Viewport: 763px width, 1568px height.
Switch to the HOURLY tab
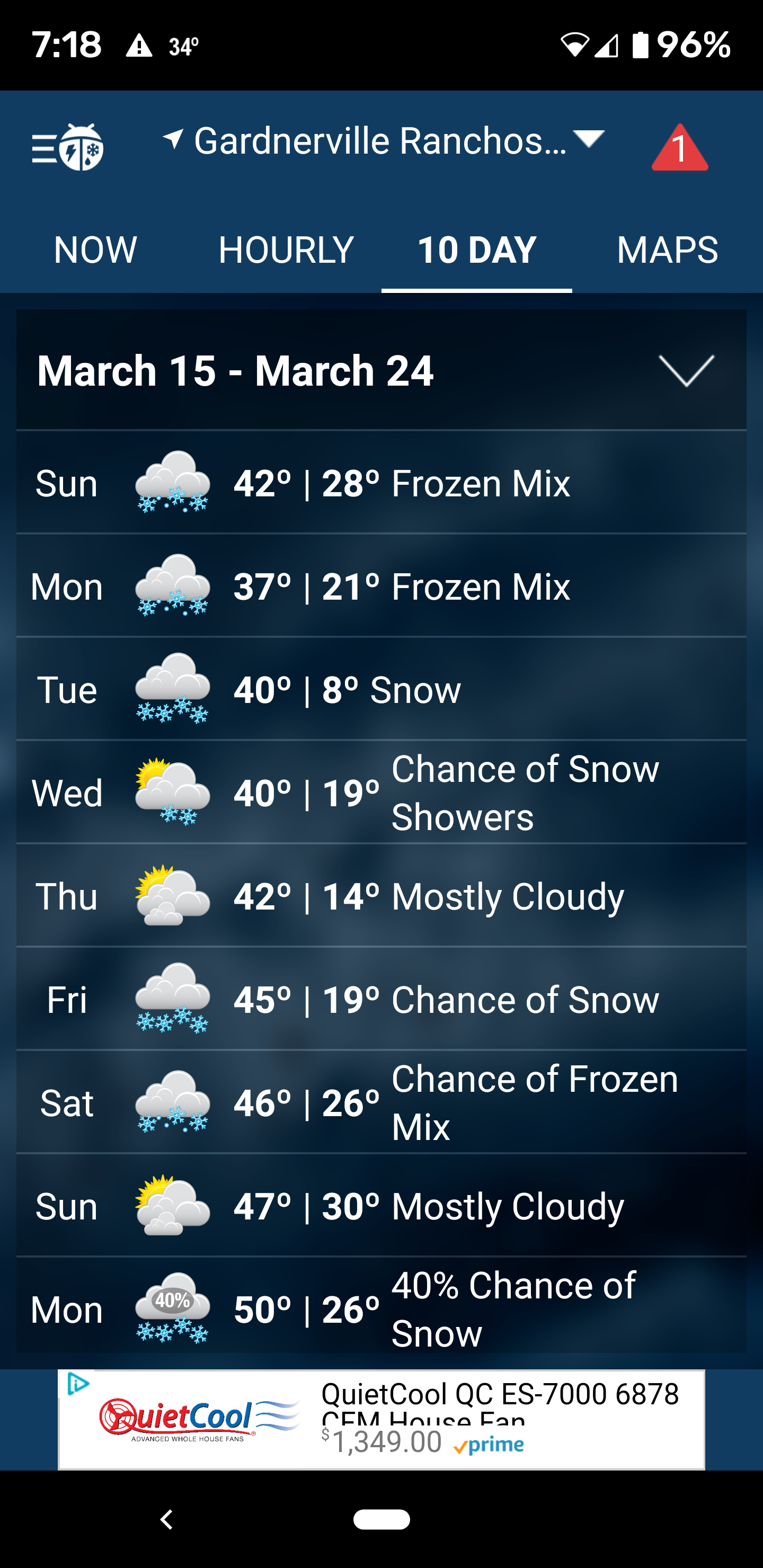pos(286,250)
